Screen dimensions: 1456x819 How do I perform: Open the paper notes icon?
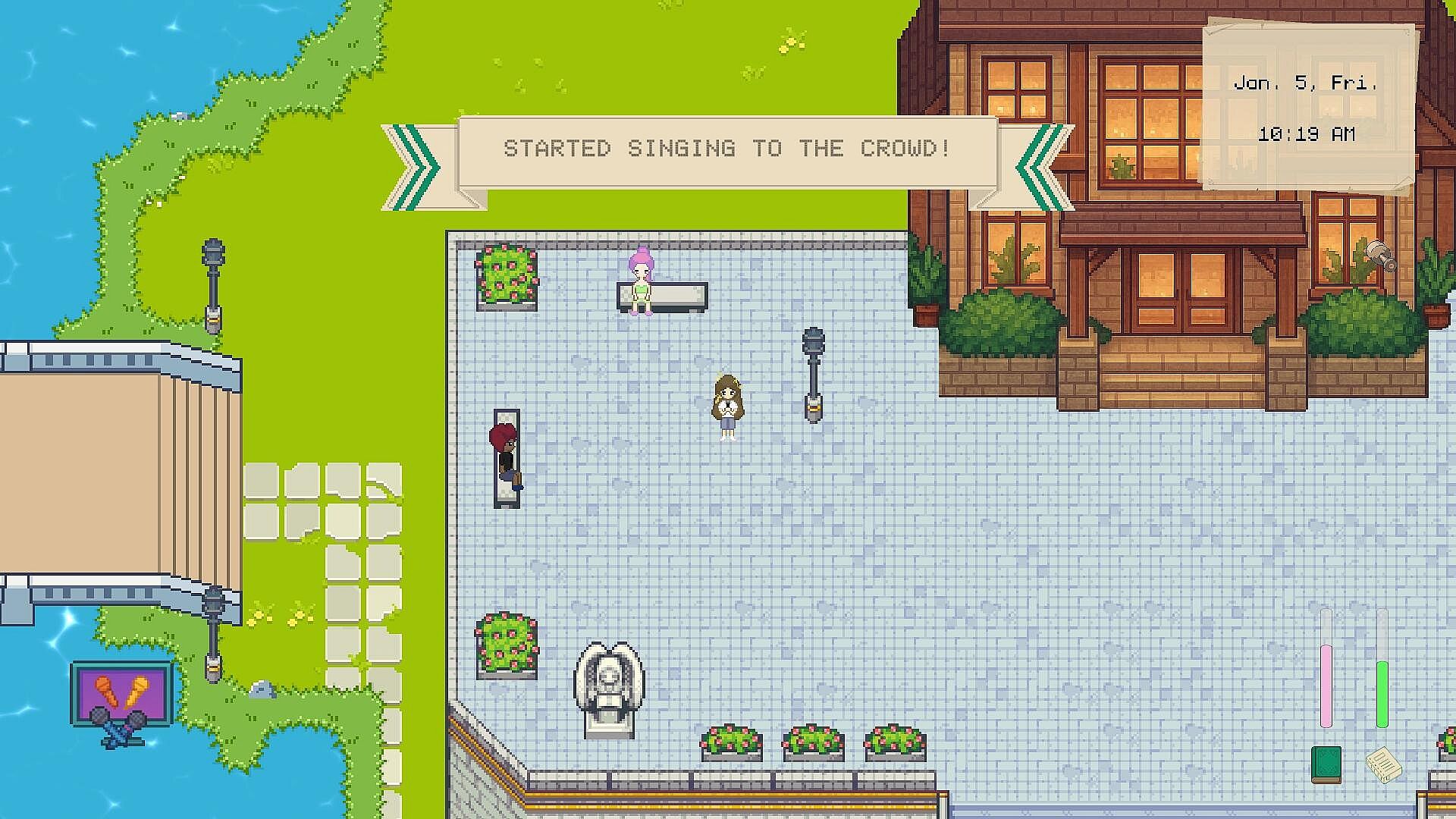pos(1384,764)
